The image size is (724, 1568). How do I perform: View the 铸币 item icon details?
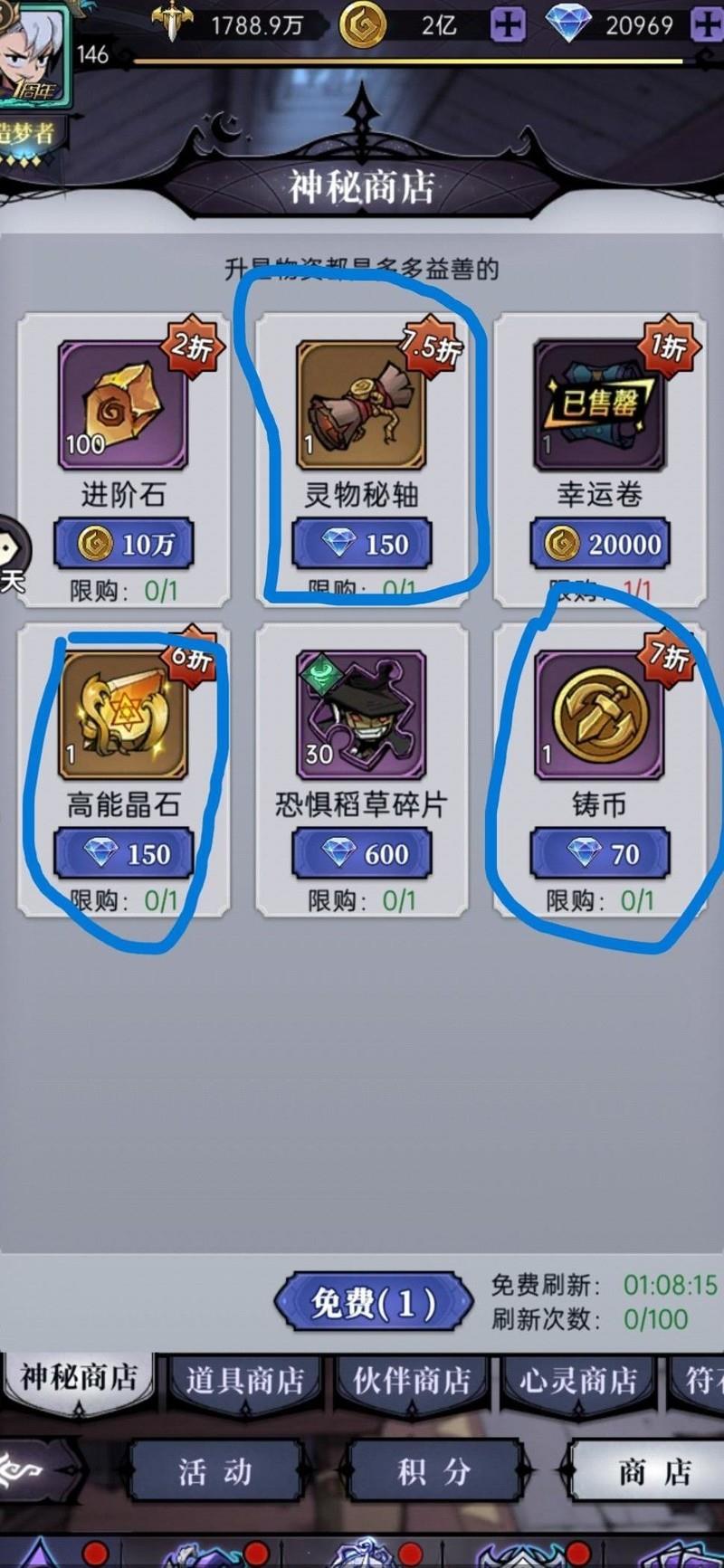[x=599, y=714]
